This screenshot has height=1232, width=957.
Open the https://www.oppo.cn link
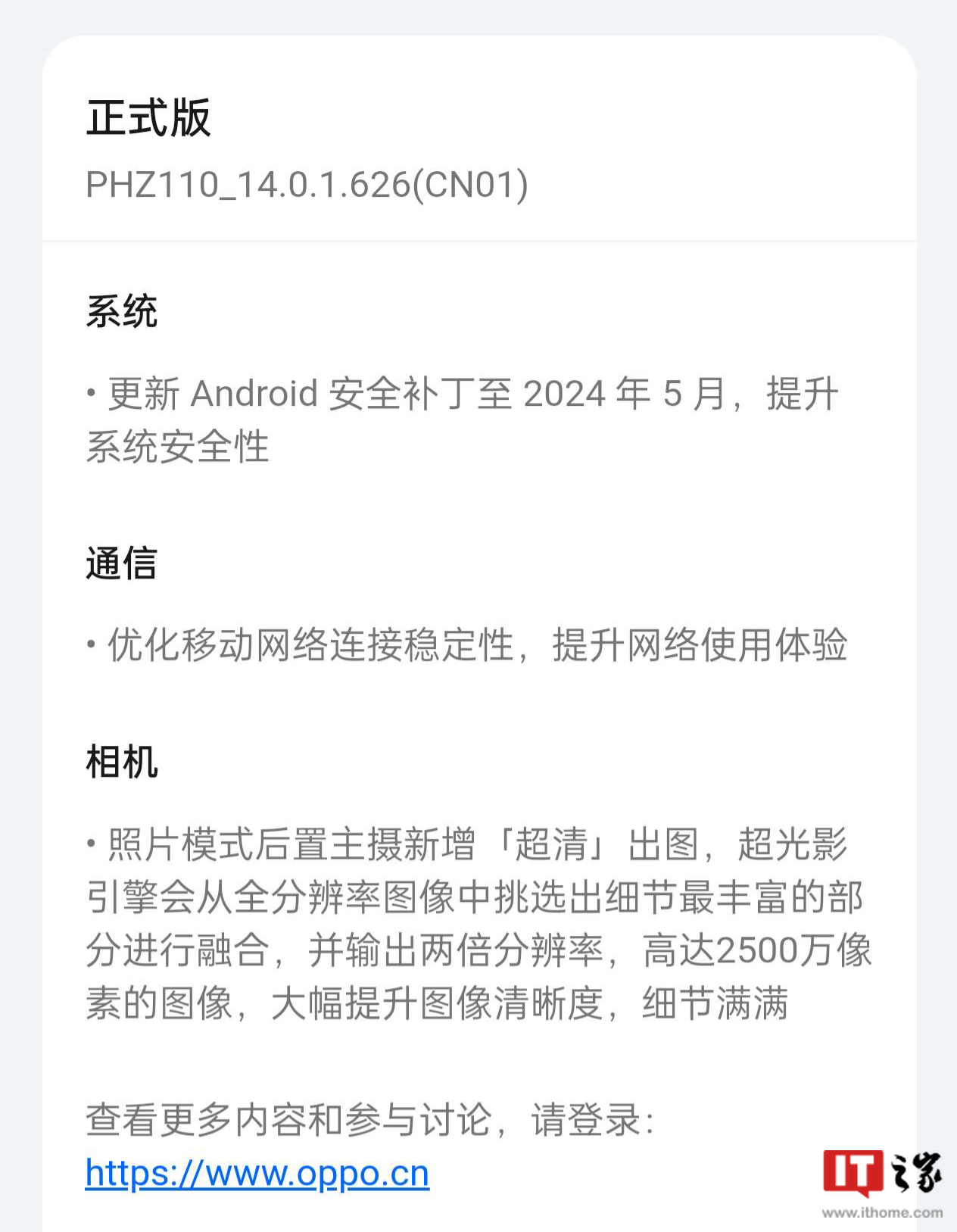click(257, 1174)
